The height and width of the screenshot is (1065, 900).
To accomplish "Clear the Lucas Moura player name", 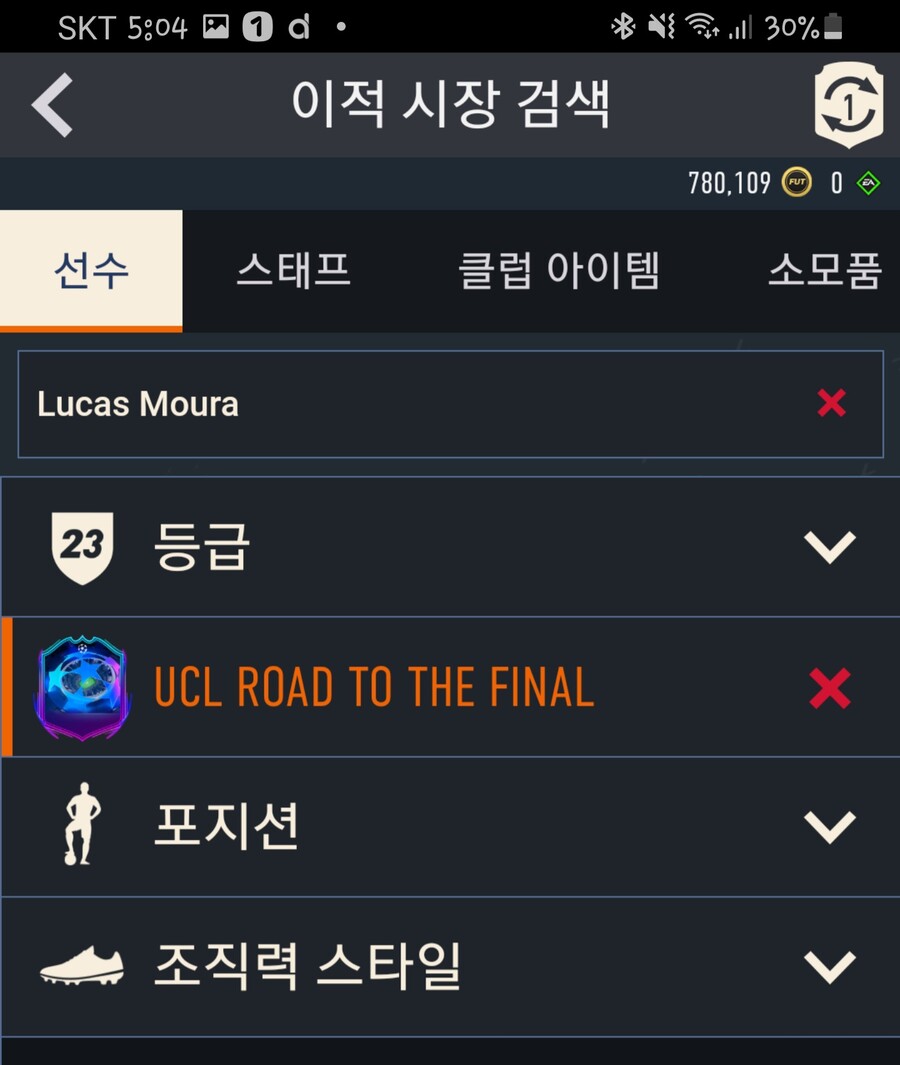I will click(x=831, y=404).
